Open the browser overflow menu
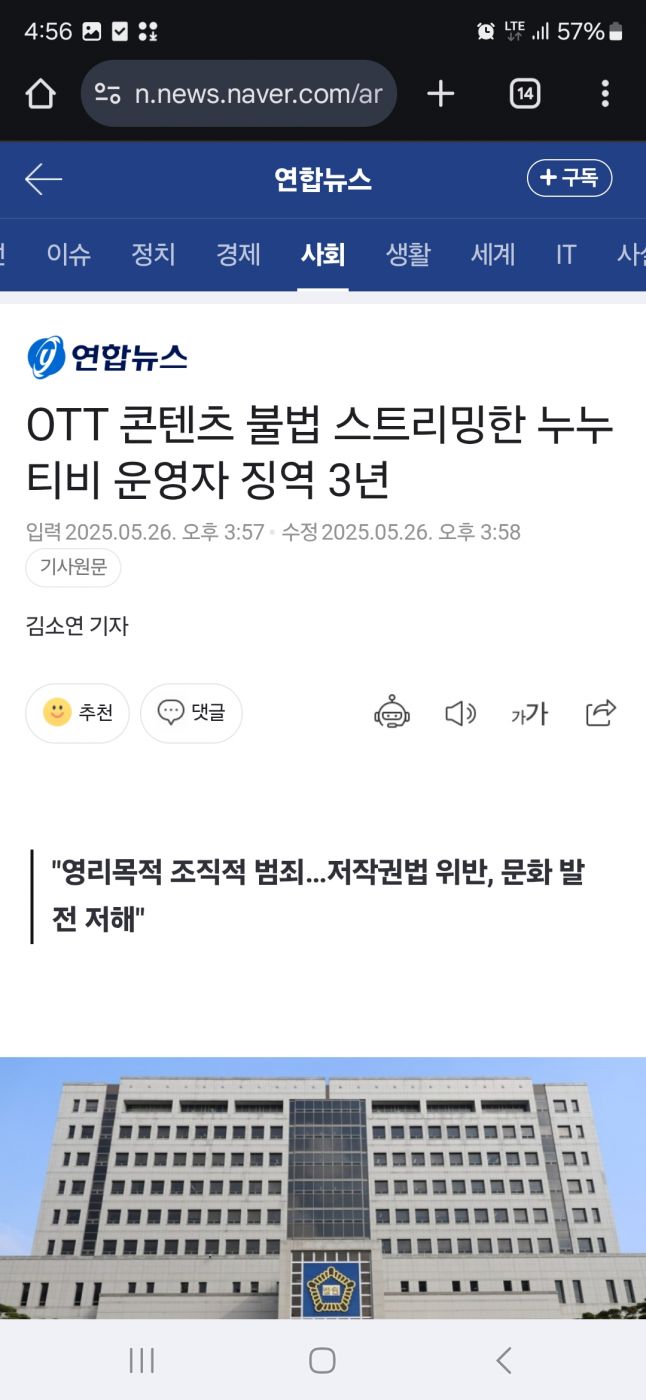 point(605,94)
